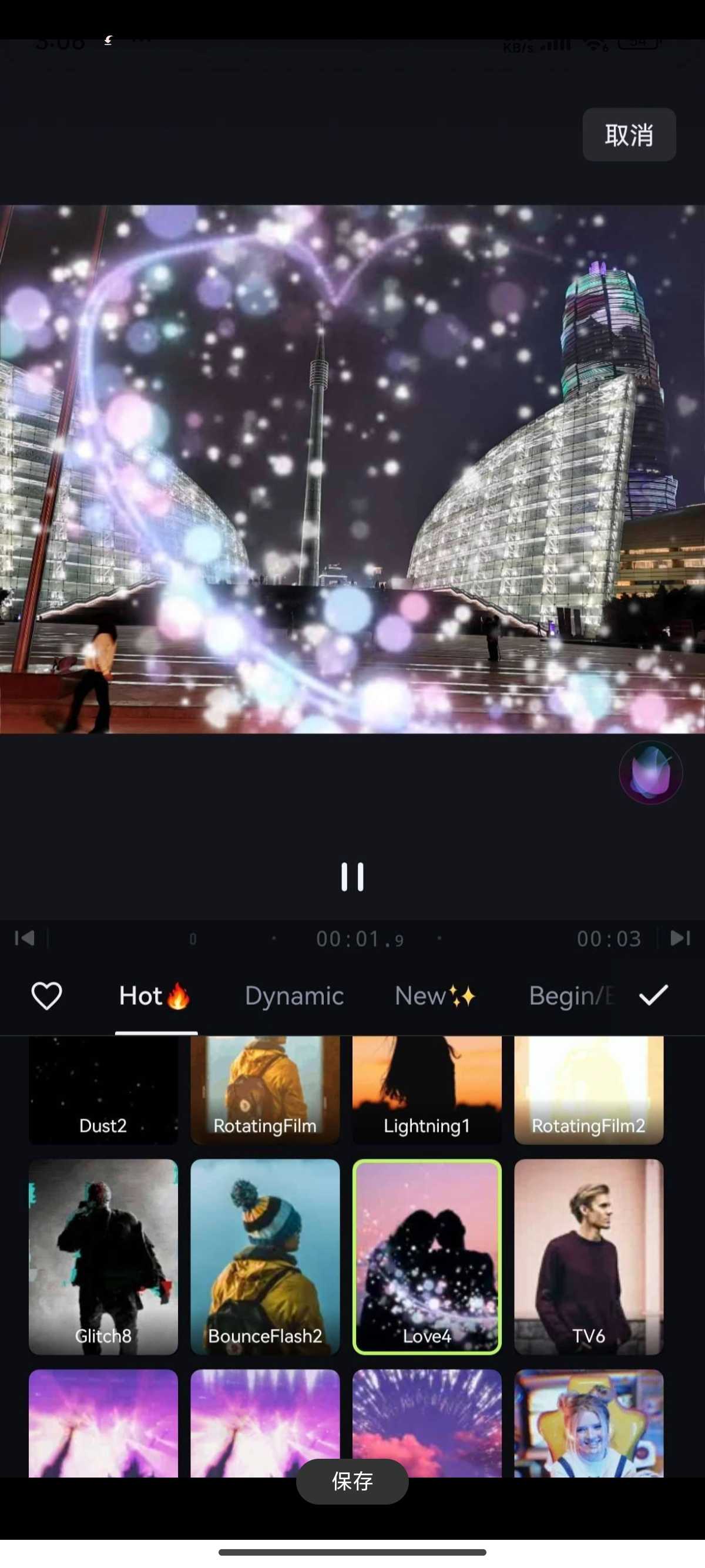The width and height of the screenshot is (705, 1568).
Task: Open favorite effects heart tab
Action: pos(46,996)
